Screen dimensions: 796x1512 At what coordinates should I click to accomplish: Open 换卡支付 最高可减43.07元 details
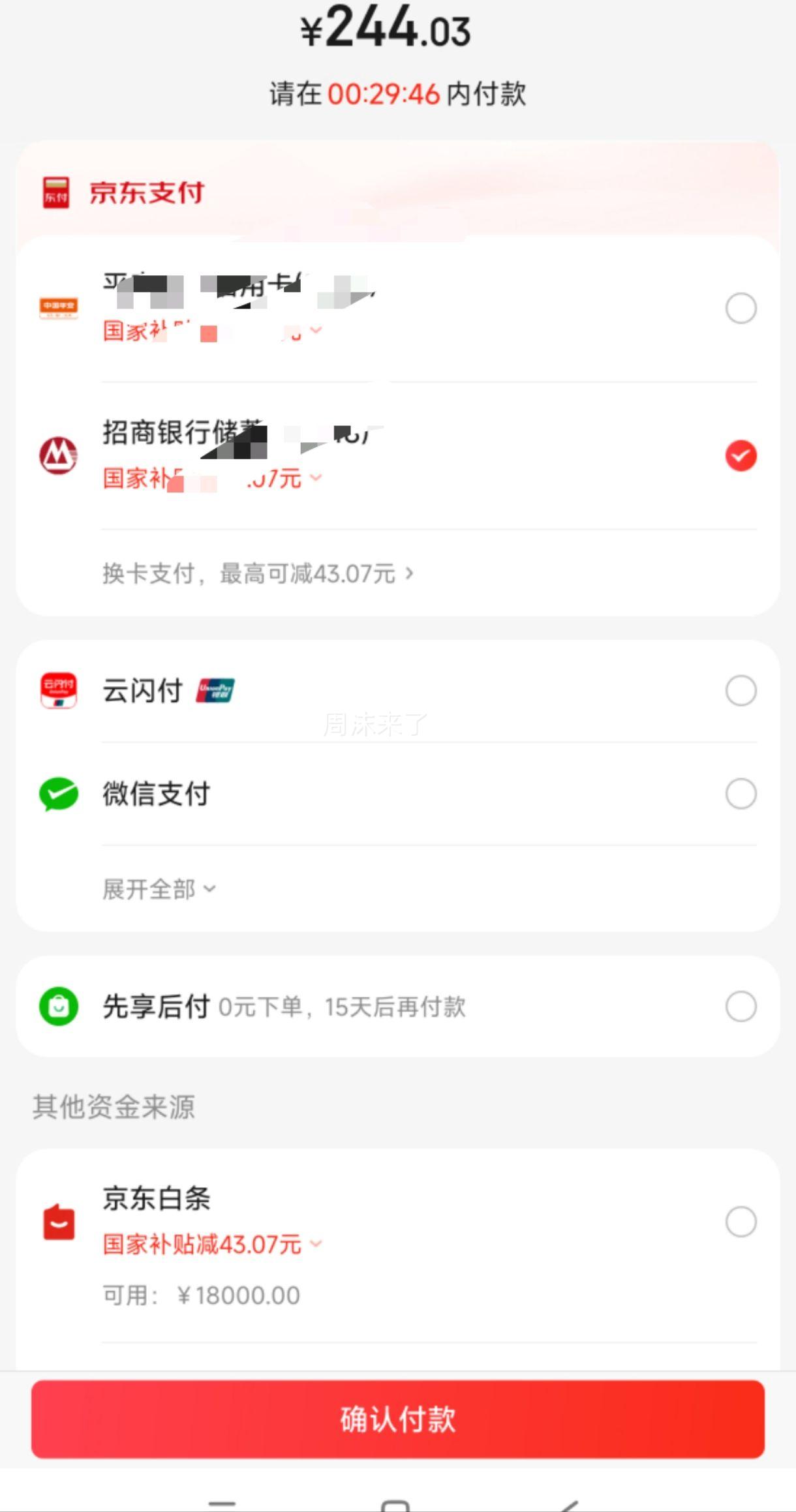258,573
